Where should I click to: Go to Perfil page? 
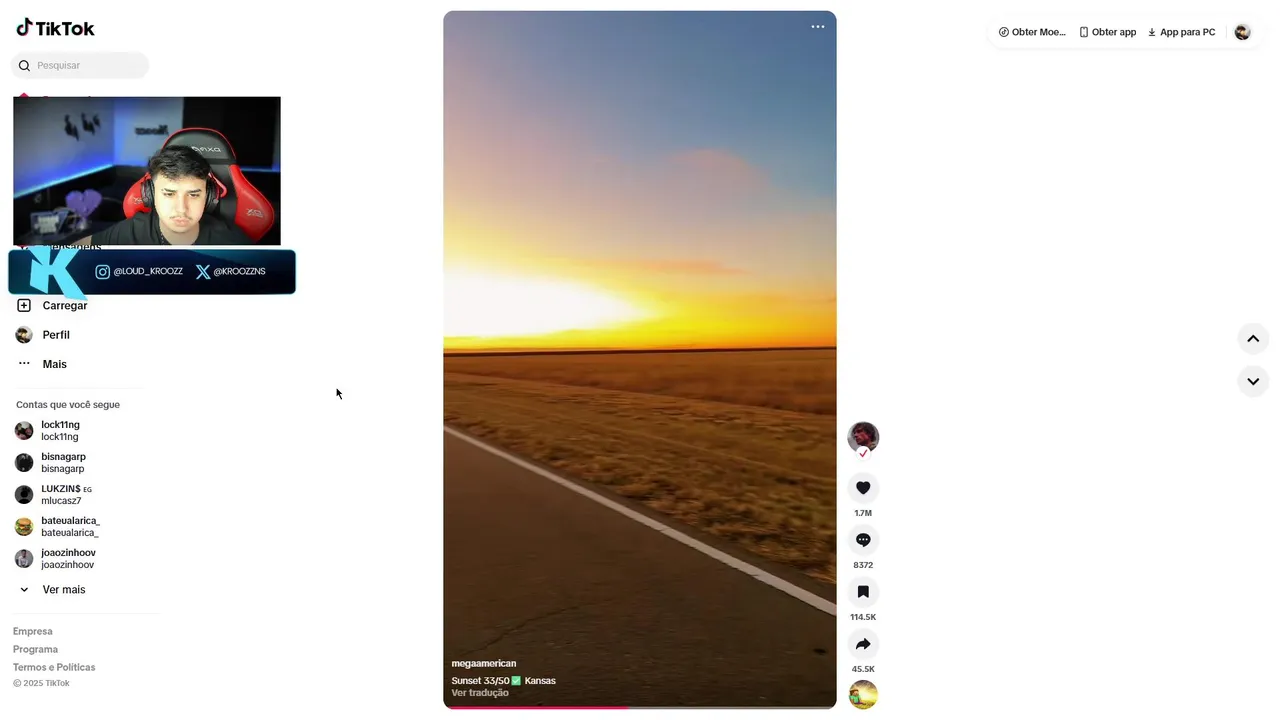(x=55, y=335)
